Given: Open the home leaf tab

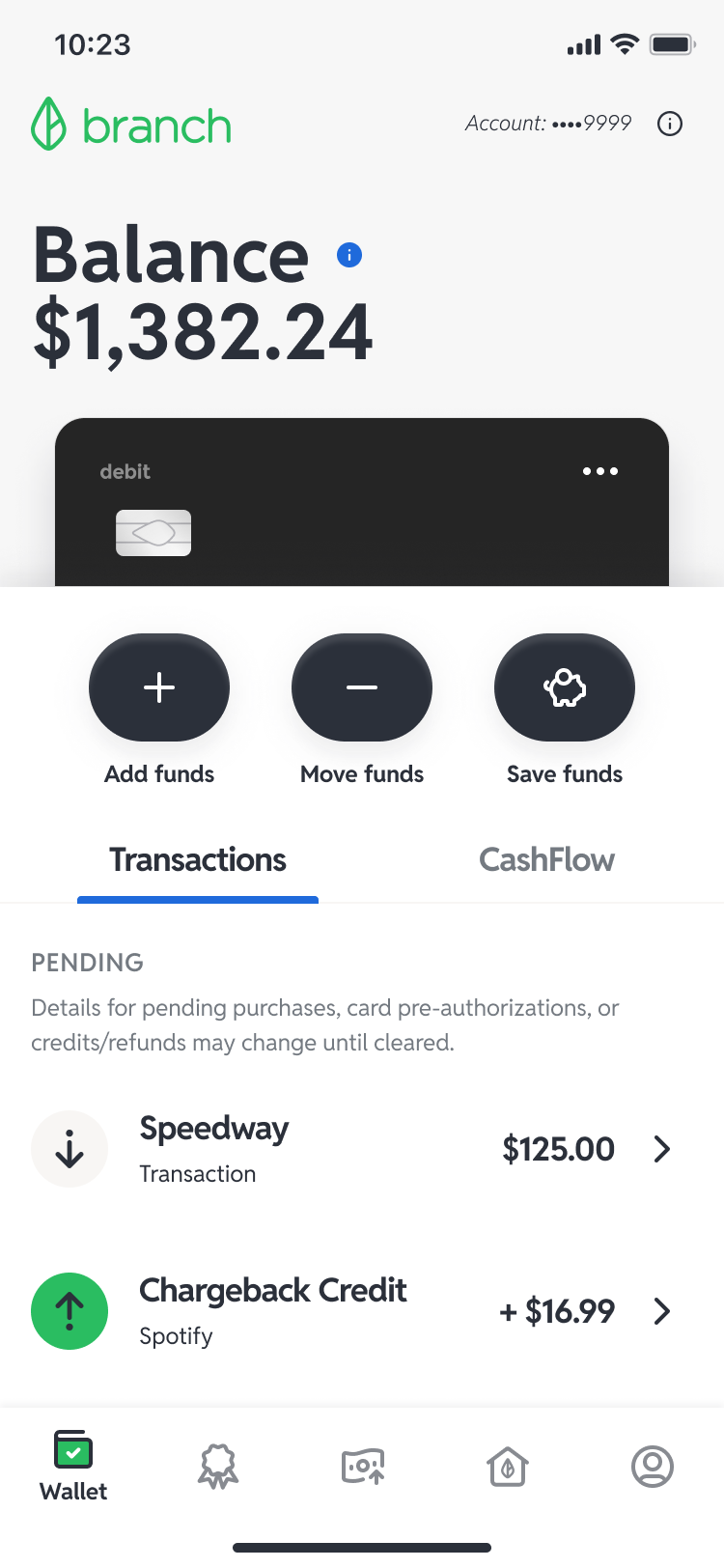Looking at the screenshot, I should coord(508,1467).
